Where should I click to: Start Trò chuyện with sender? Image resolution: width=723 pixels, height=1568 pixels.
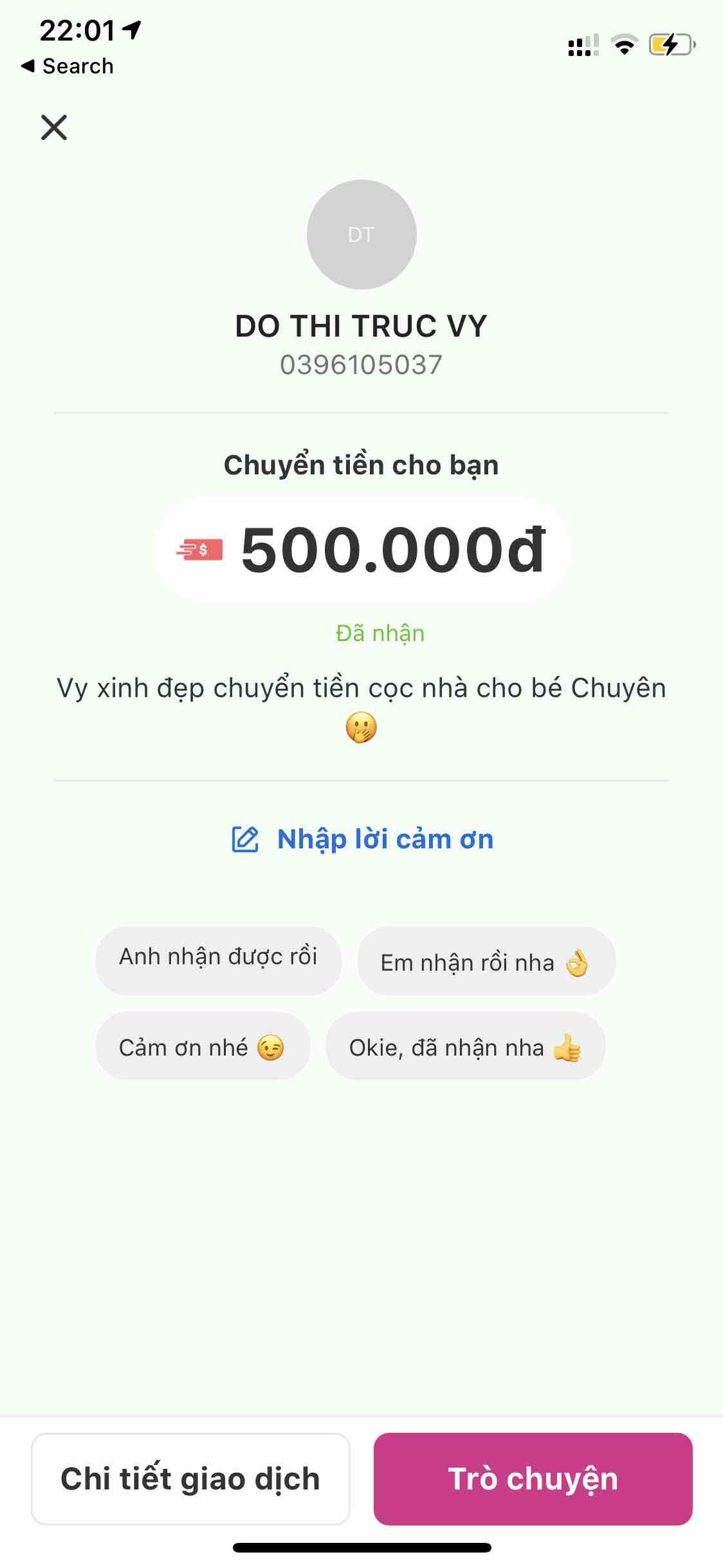pyautogui.click(x=533, y=1479)
